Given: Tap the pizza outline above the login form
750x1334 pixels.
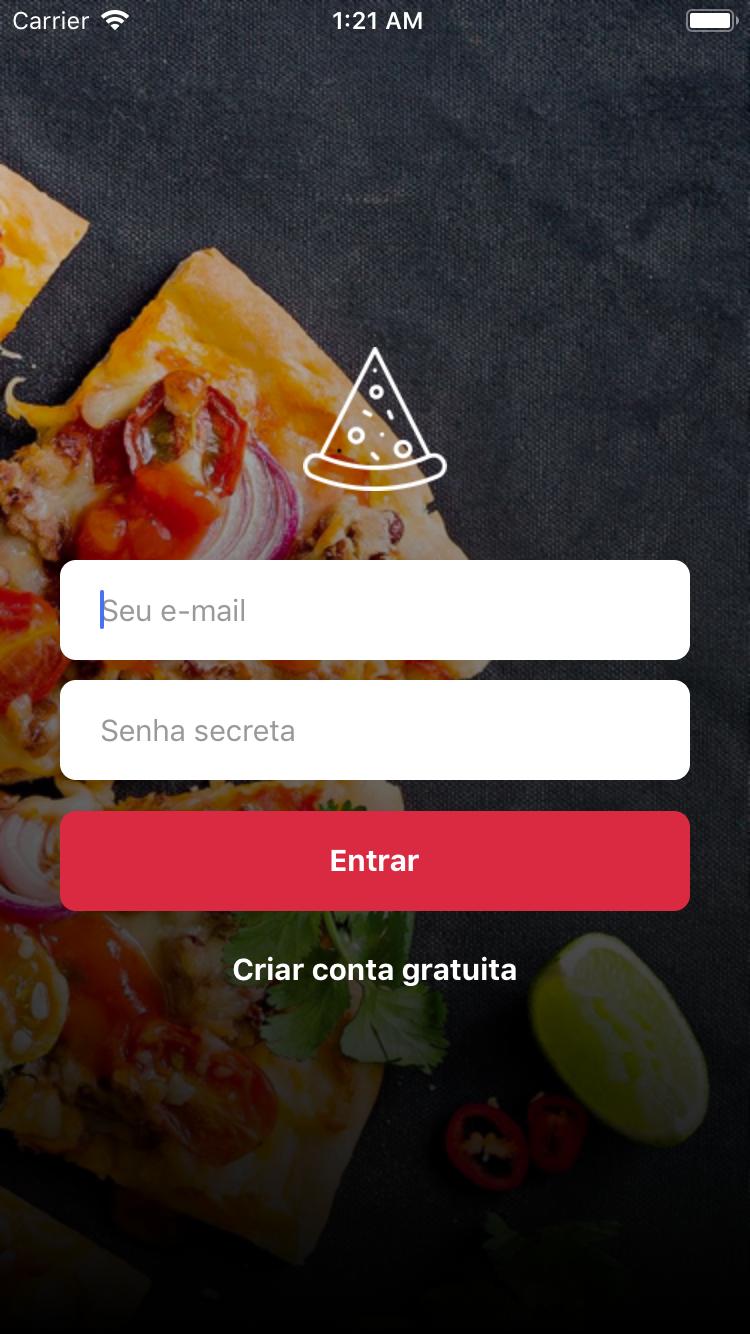Looking at the screenshot, I should coord(375,415).
